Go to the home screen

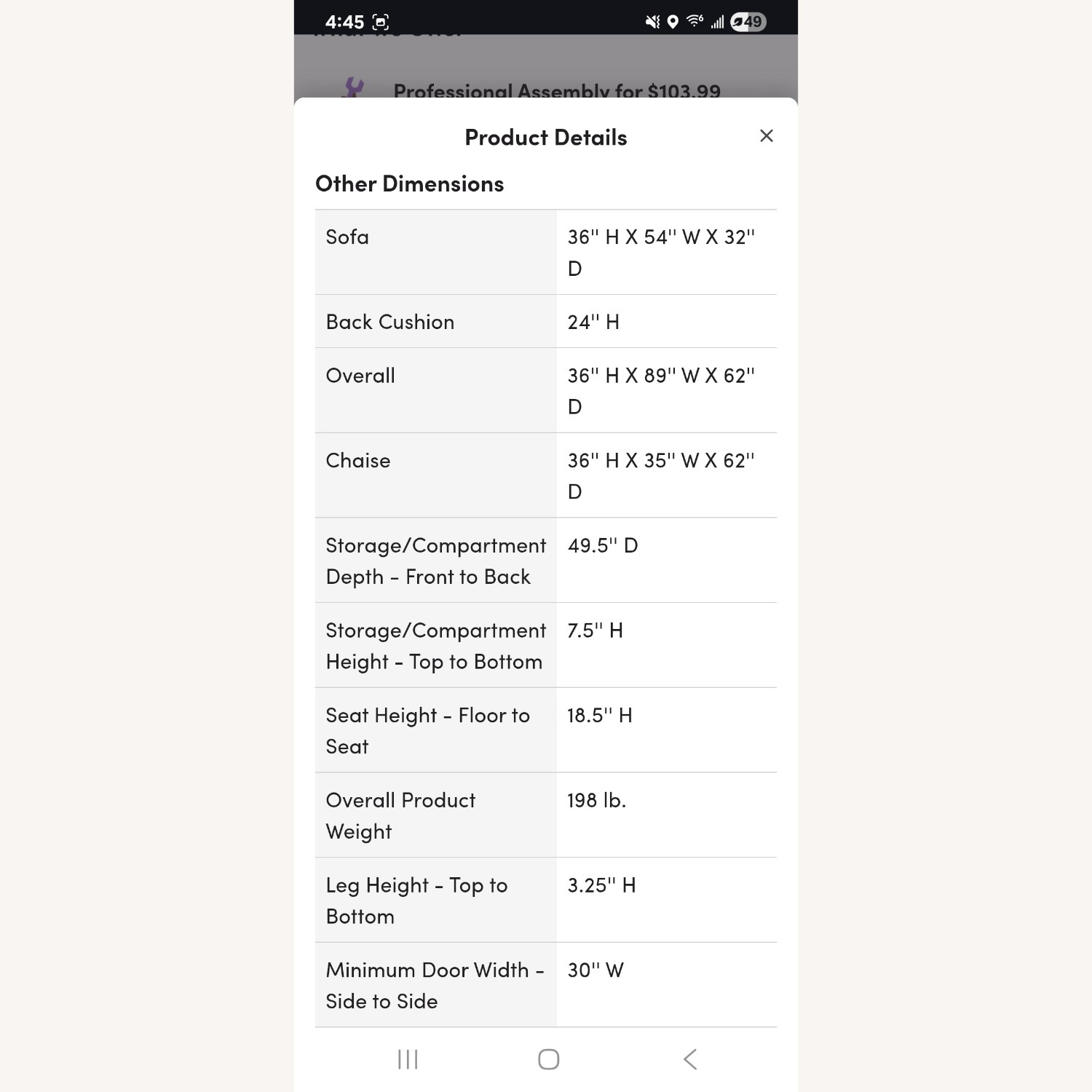548,1059
